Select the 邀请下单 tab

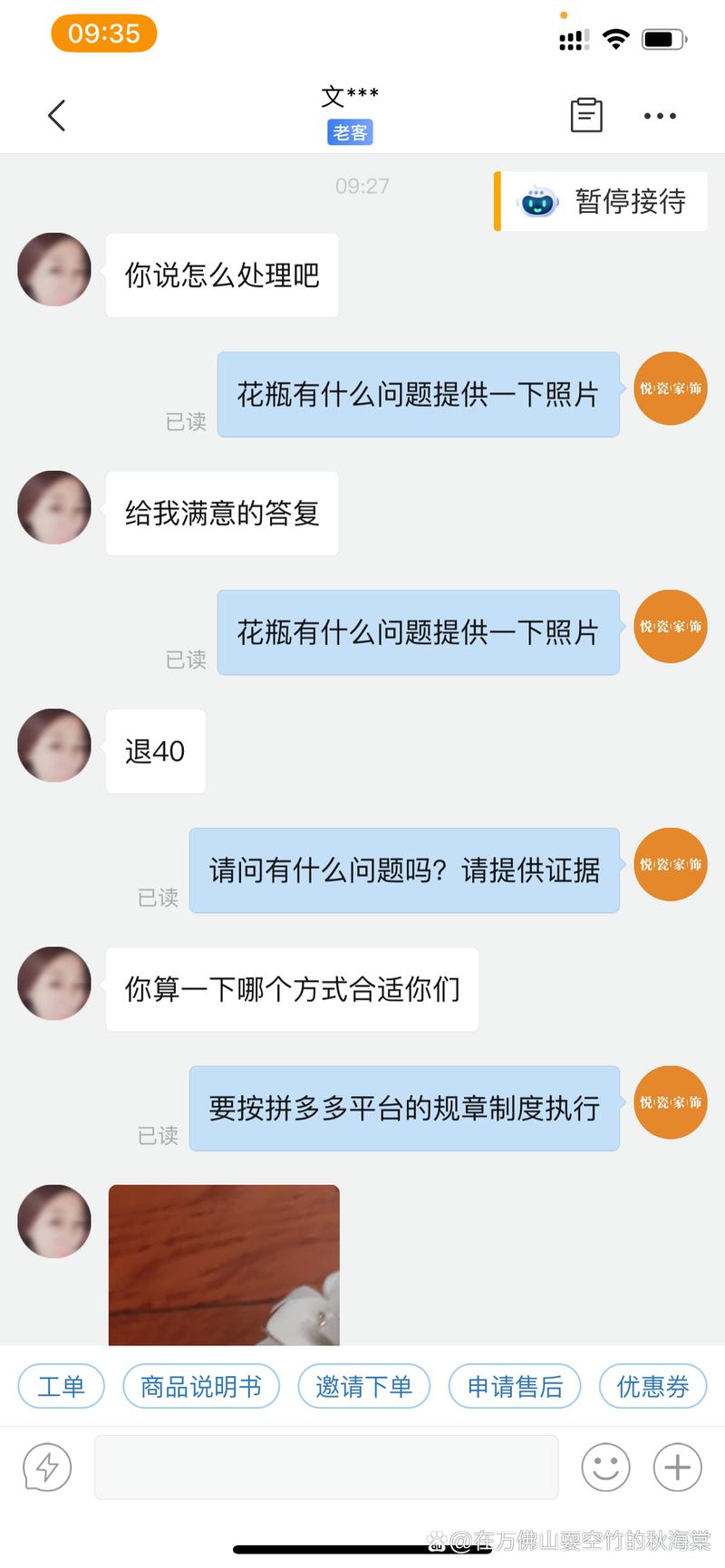pos(364,1386)
